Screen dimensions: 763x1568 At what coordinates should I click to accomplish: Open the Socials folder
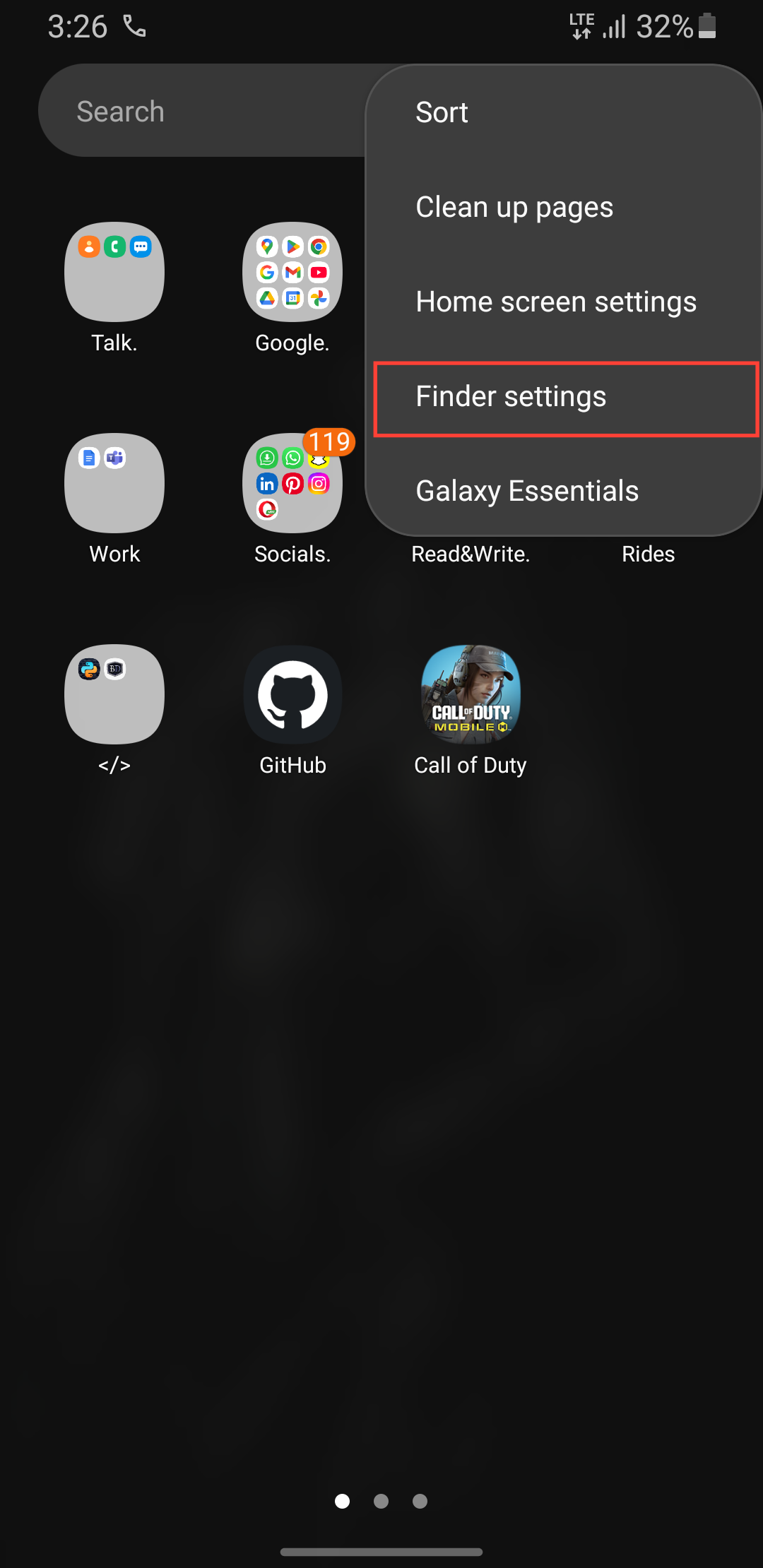[x=292, y=483]
